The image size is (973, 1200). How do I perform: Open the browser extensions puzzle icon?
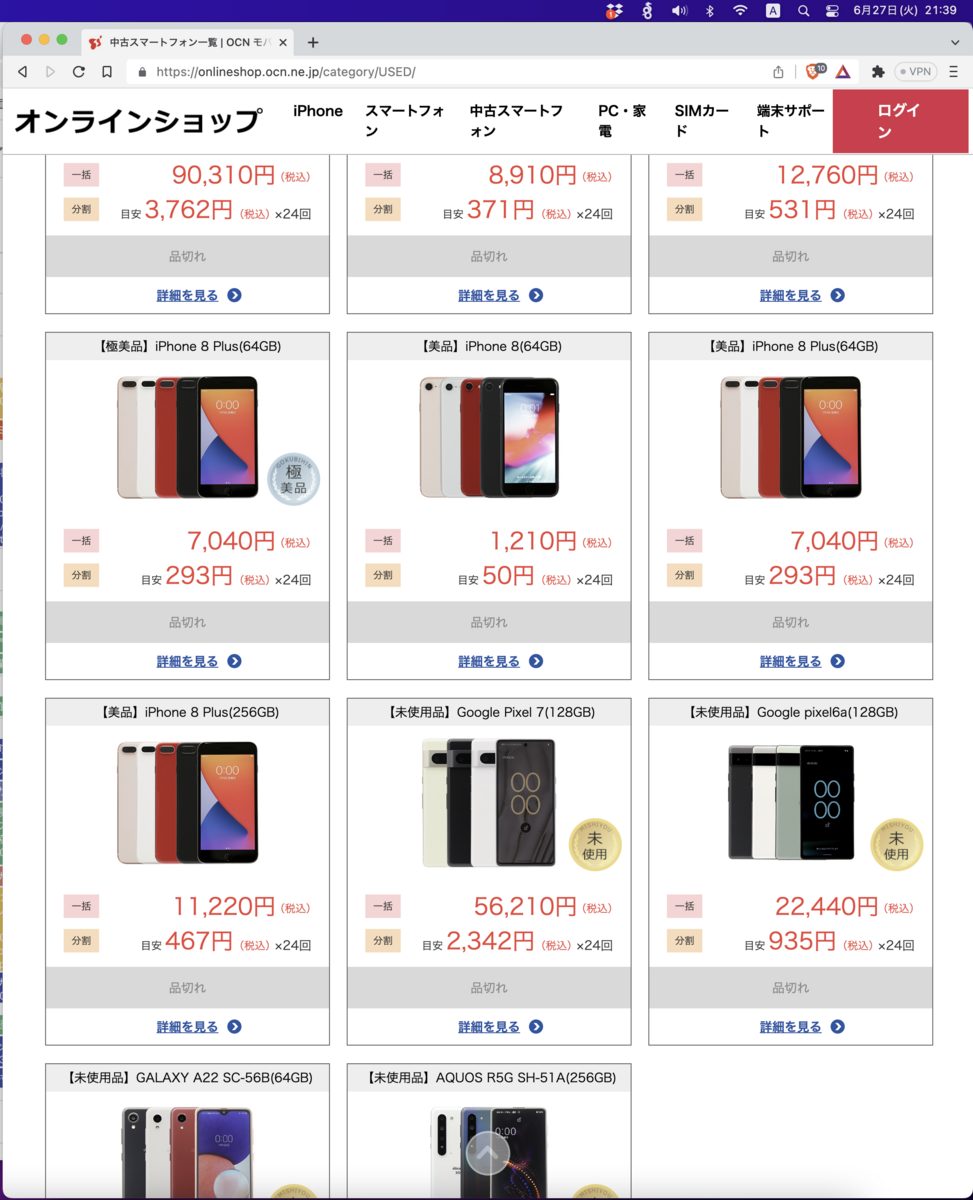pyautogui.click(x=878, y=72)
